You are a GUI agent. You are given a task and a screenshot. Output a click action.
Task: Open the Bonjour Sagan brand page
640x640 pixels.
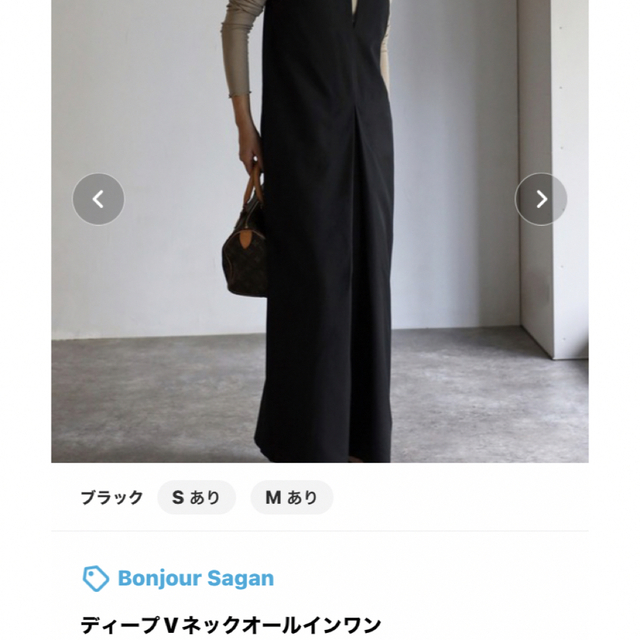tap(195, 578)
